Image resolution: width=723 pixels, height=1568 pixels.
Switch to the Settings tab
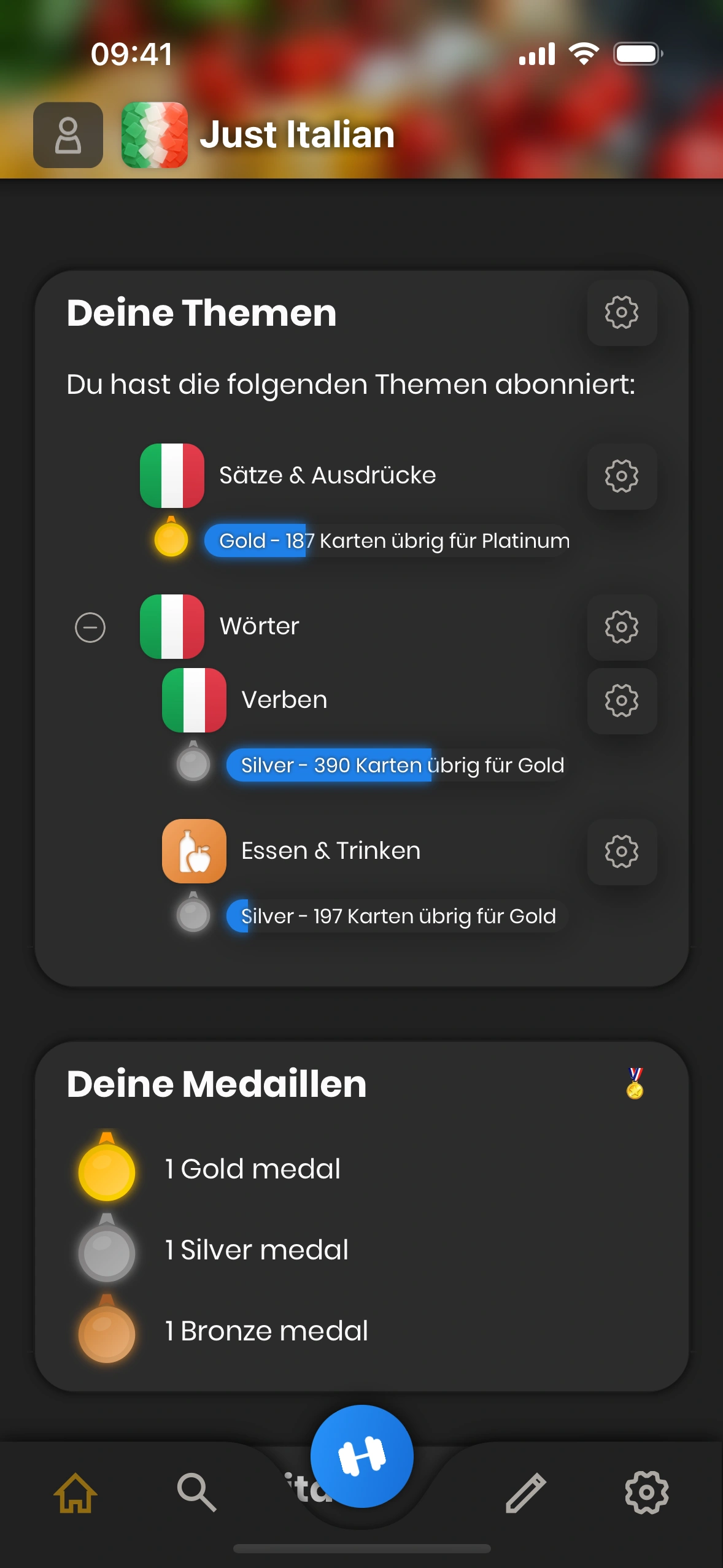coord(646,1492)
